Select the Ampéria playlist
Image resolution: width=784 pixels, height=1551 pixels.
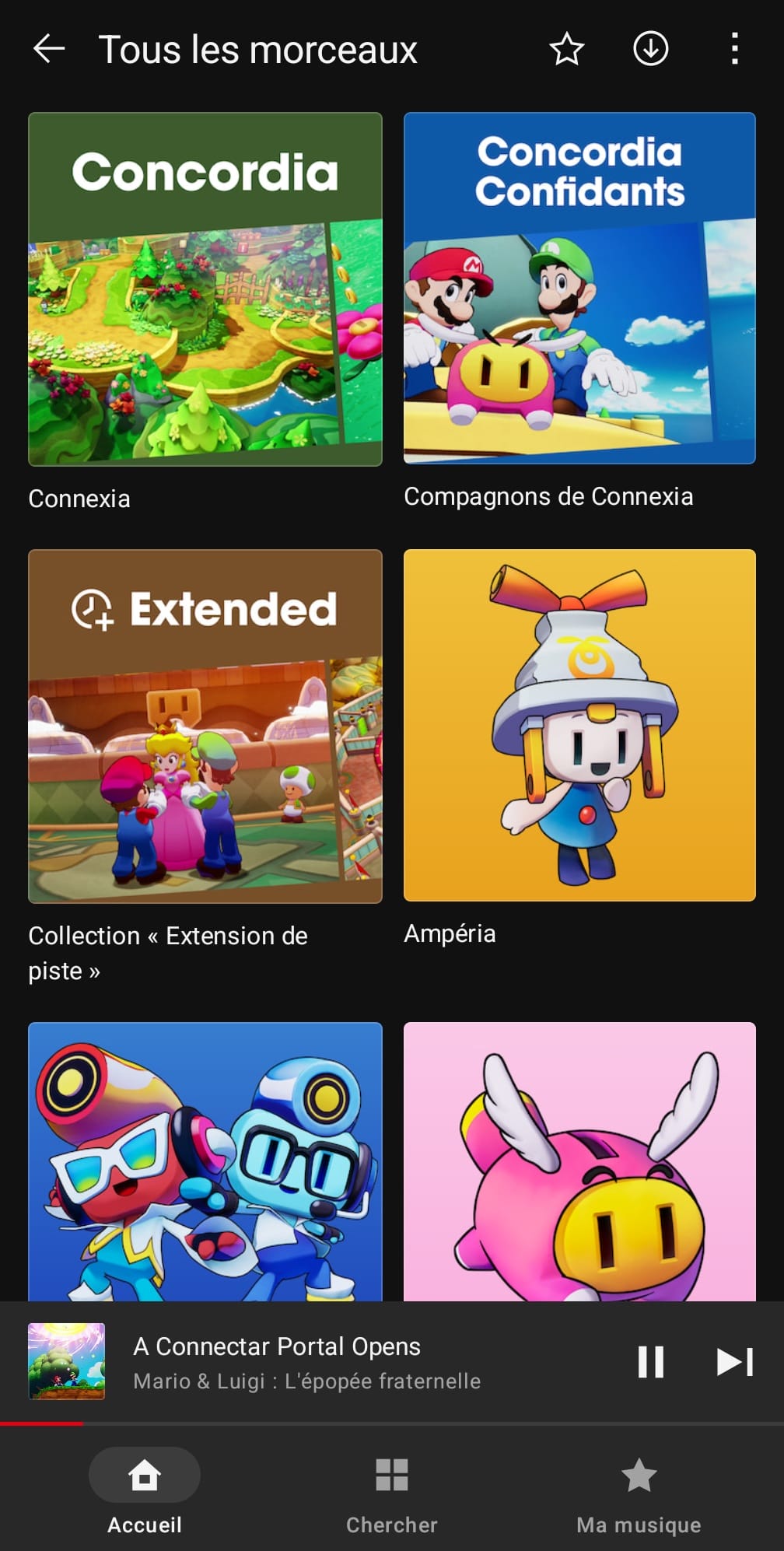coord(579,725)
